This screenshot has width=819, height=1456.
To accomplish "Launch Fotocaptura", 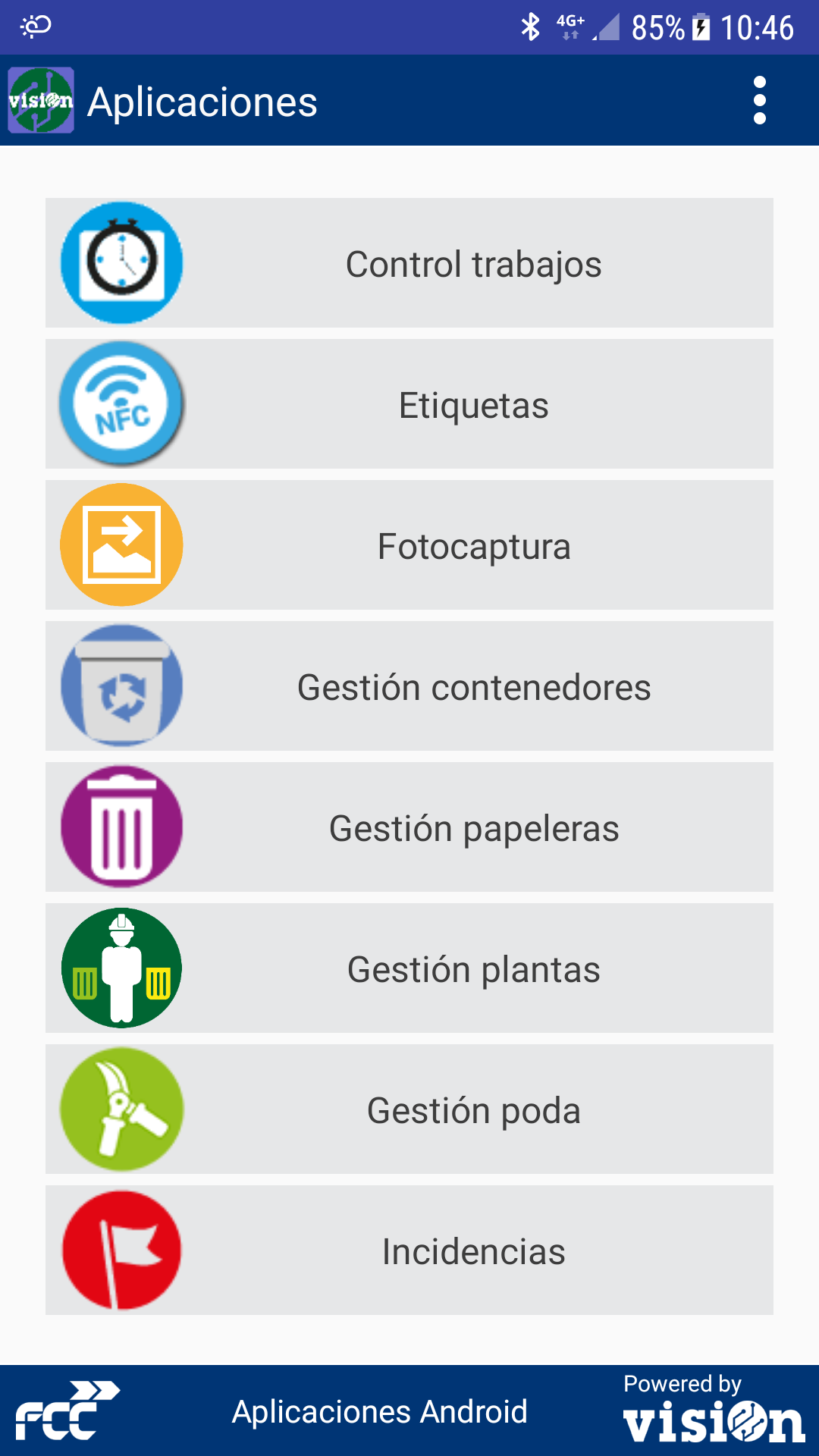I will coord(409,545).
